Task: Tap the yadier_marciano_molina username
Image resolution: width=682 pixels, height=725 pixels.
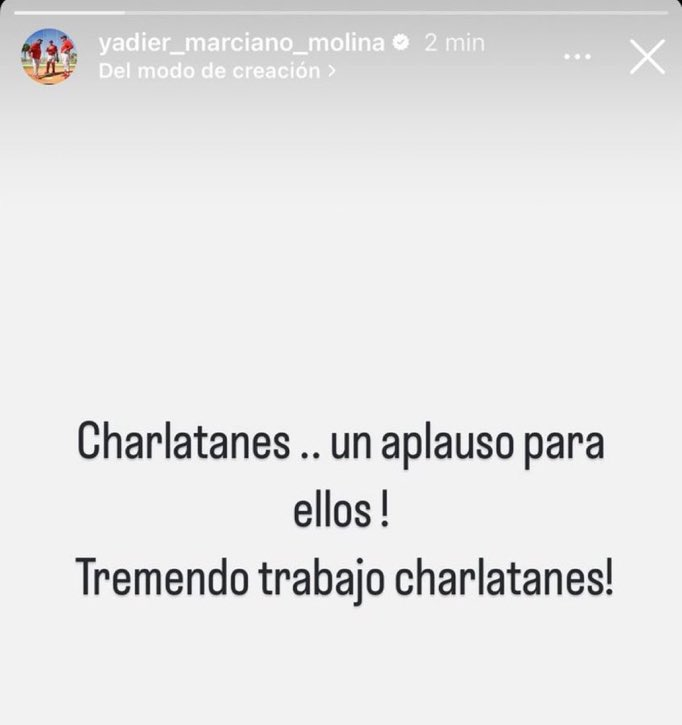Action: tap(242, 43)
